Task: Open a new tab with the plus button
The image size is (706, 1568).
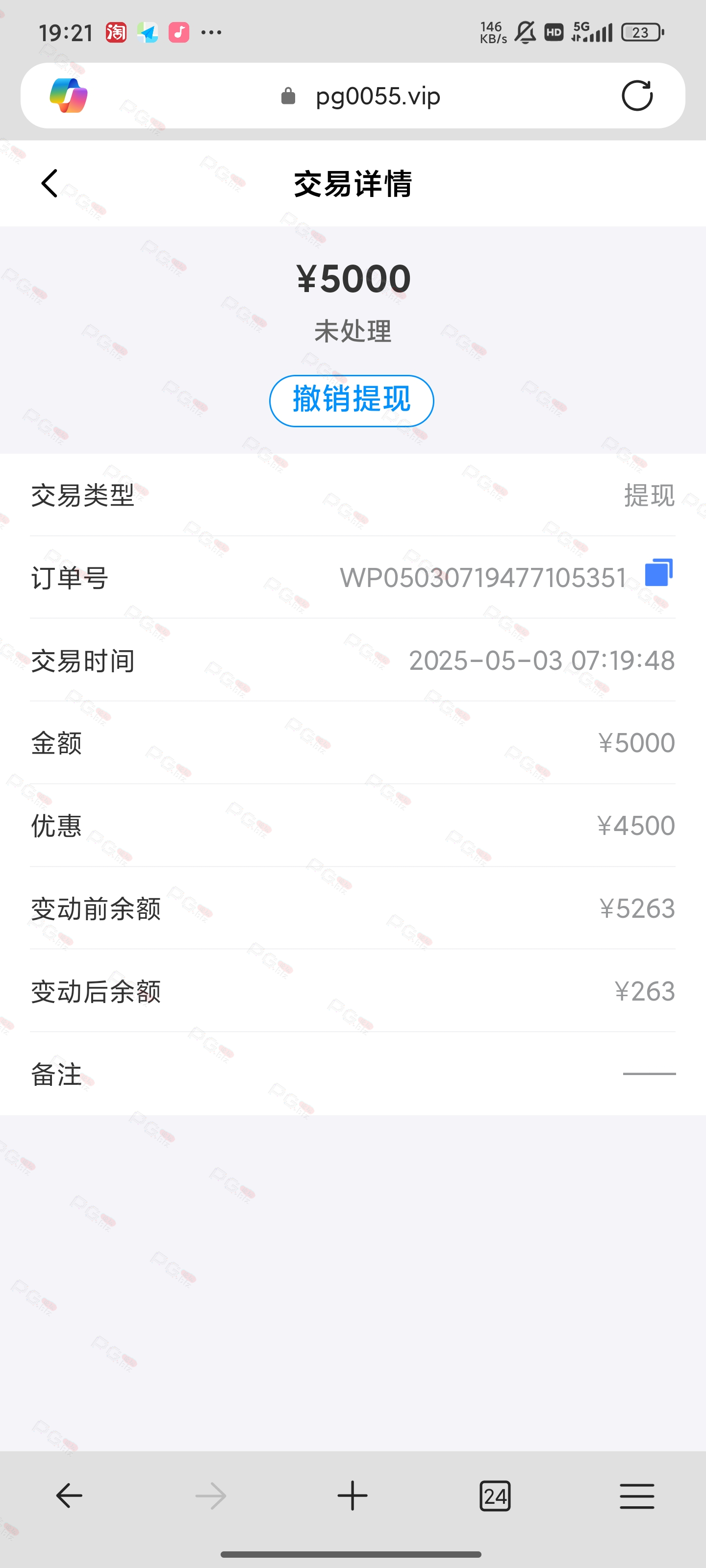Action: point(353,1495)
